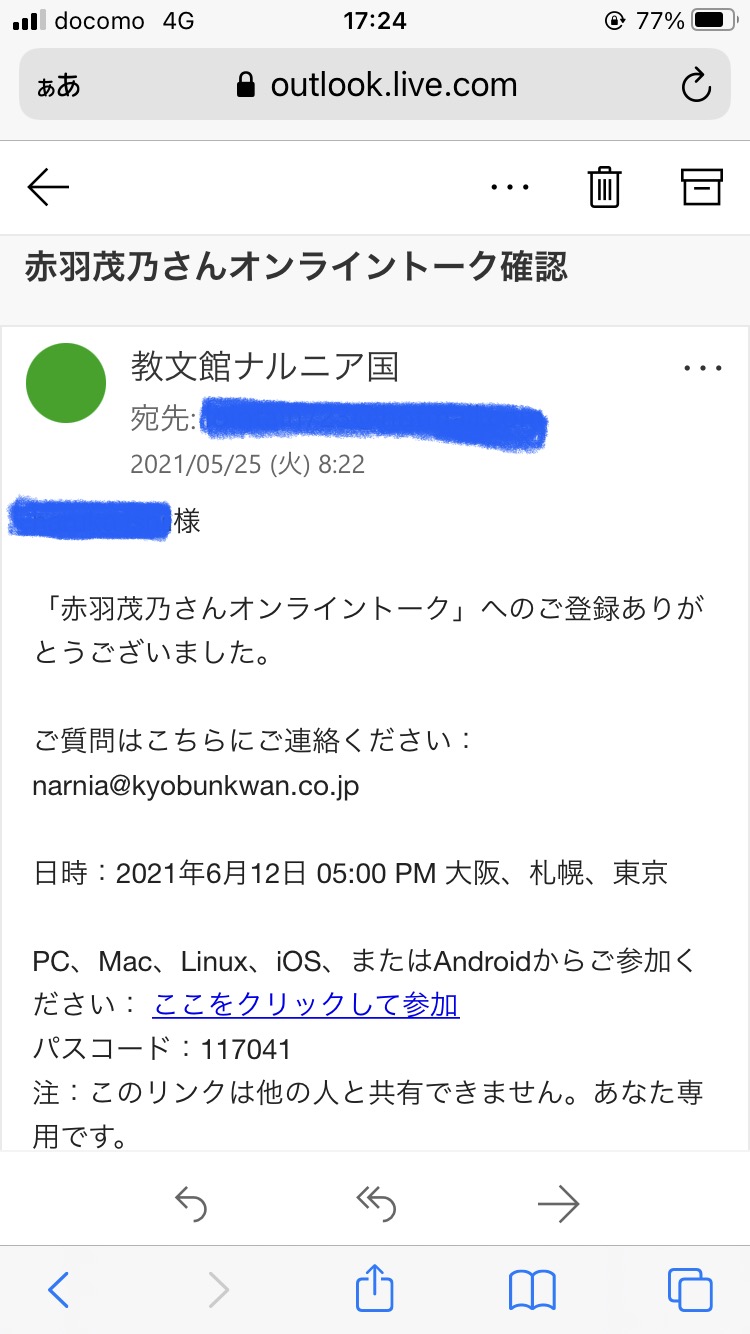The image size is (750, 1334).
Task: Reply to this email
Action: pyautogui.click(x=190, y=1204)
